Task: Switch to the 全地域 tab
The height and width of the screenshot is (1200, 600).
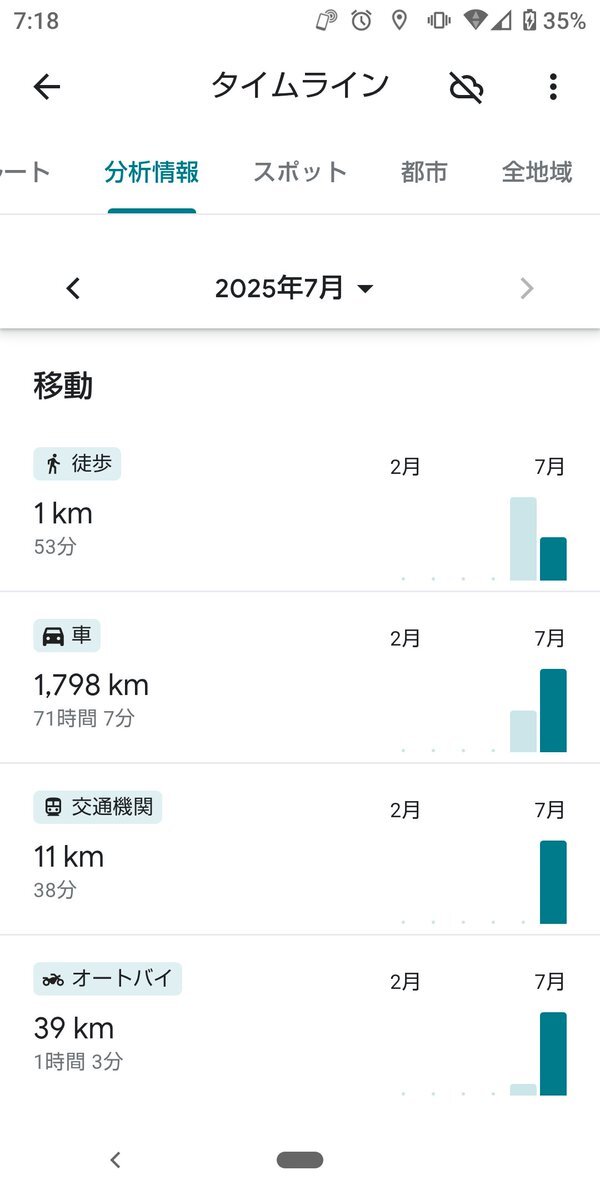Action: [537, 172]
